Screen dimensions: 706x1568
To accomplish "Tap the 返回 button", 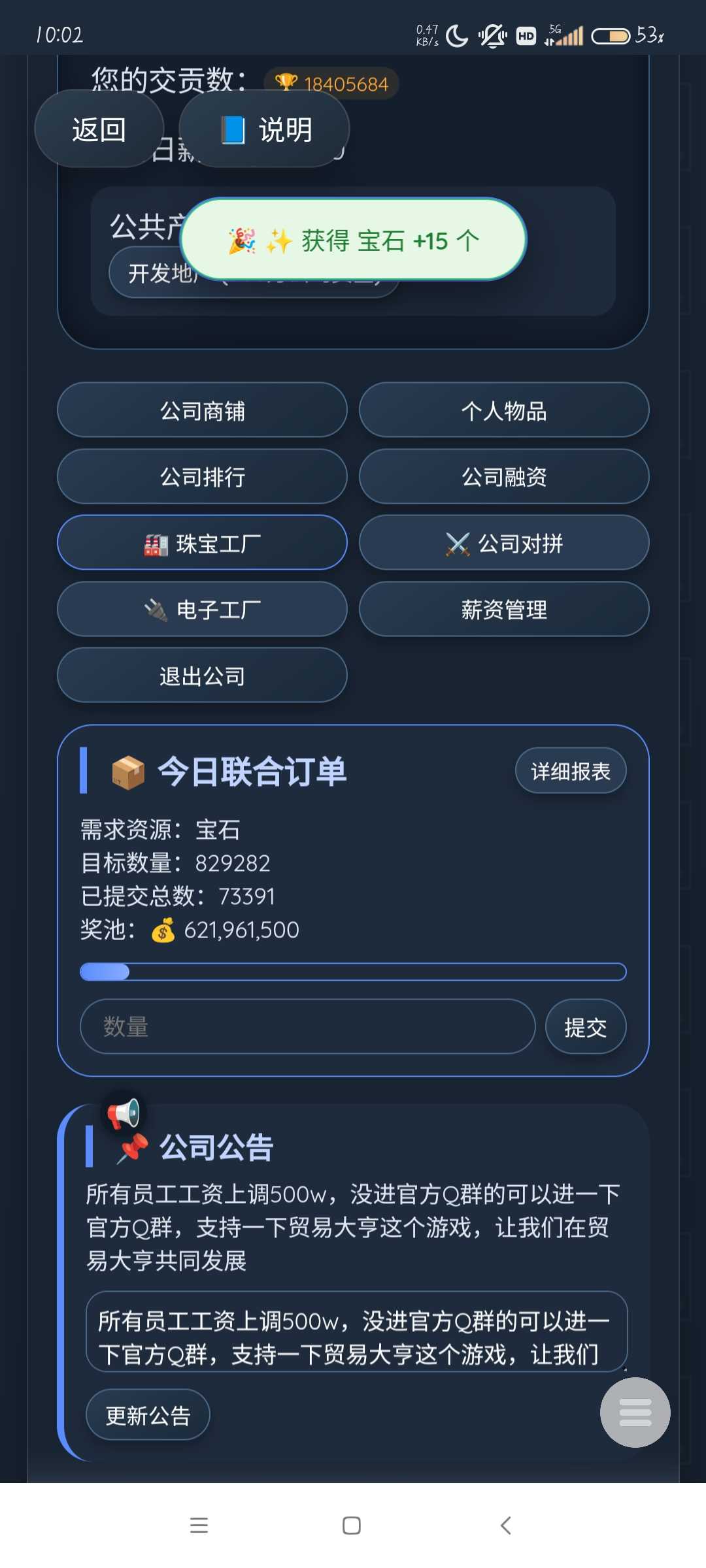I will tap(99, 129).
